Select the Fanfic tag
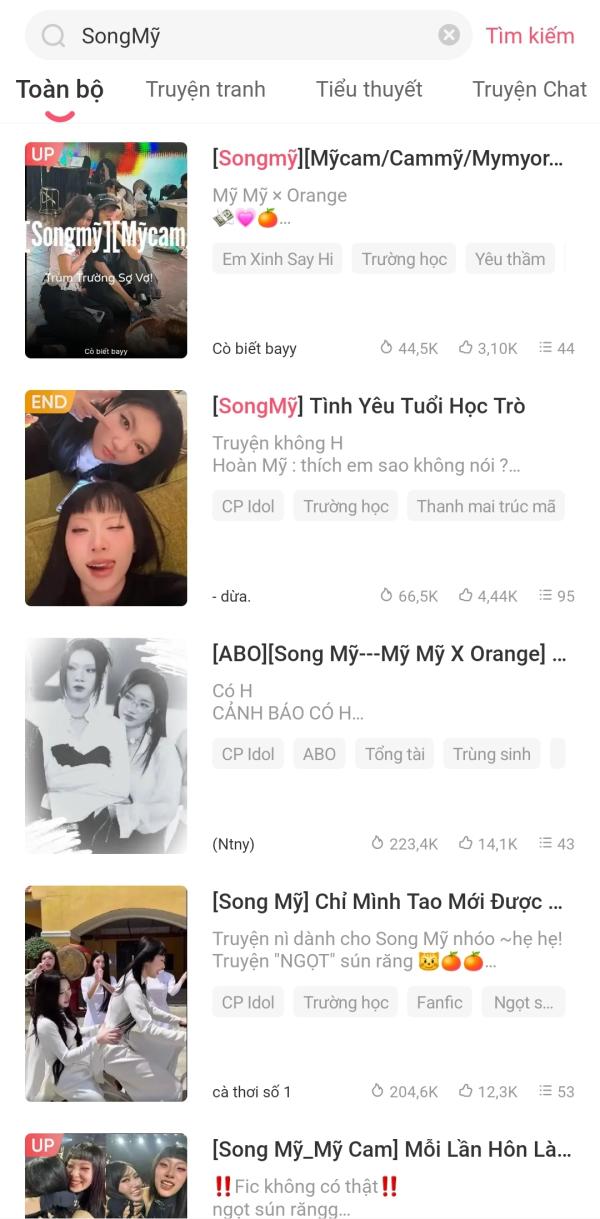This screenshot has width=600, height=1219. click(440, 1002)
